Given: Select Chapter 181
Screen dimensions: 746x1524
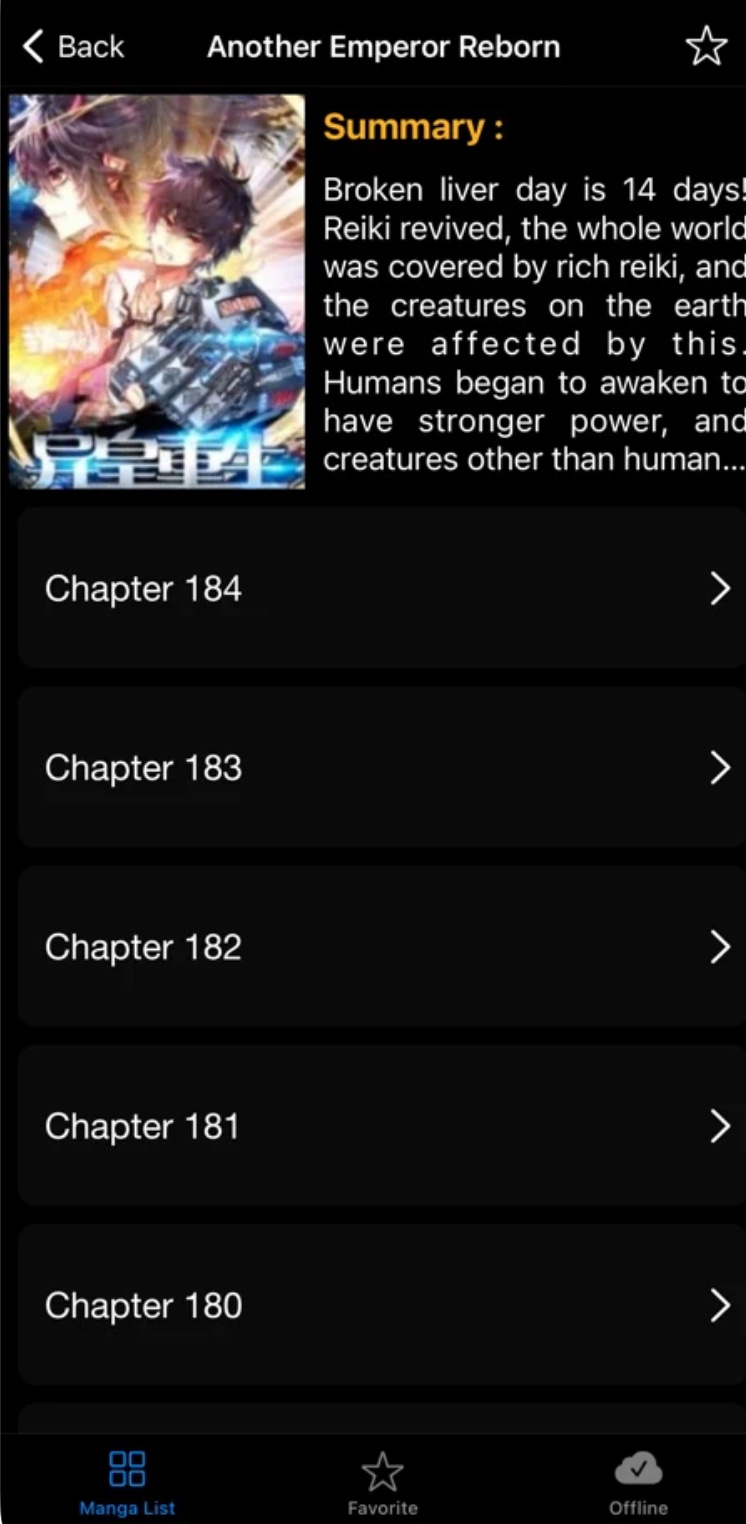Looking at the screenshot, I should click(380, 1125).
